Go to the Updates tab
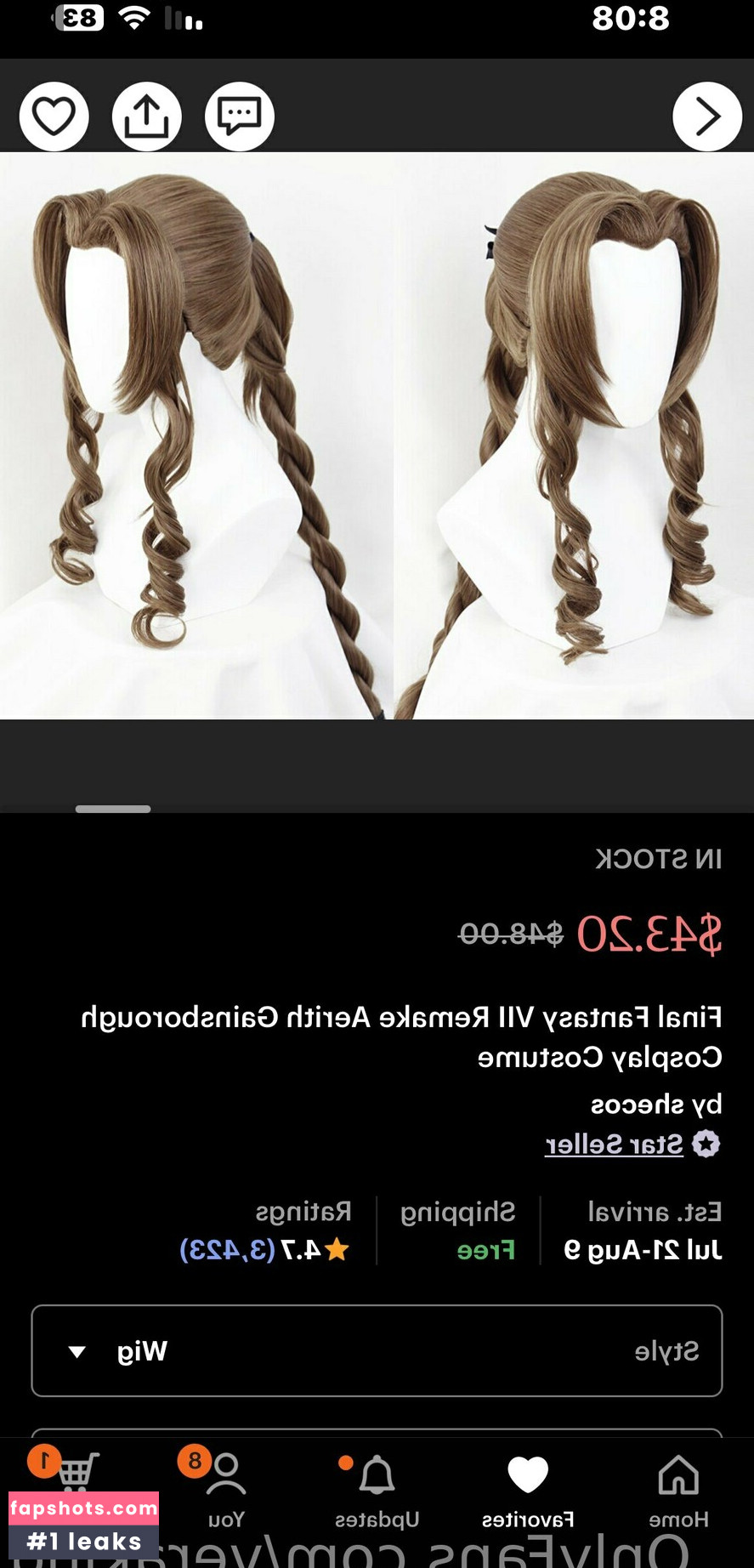 [377, 1490]
